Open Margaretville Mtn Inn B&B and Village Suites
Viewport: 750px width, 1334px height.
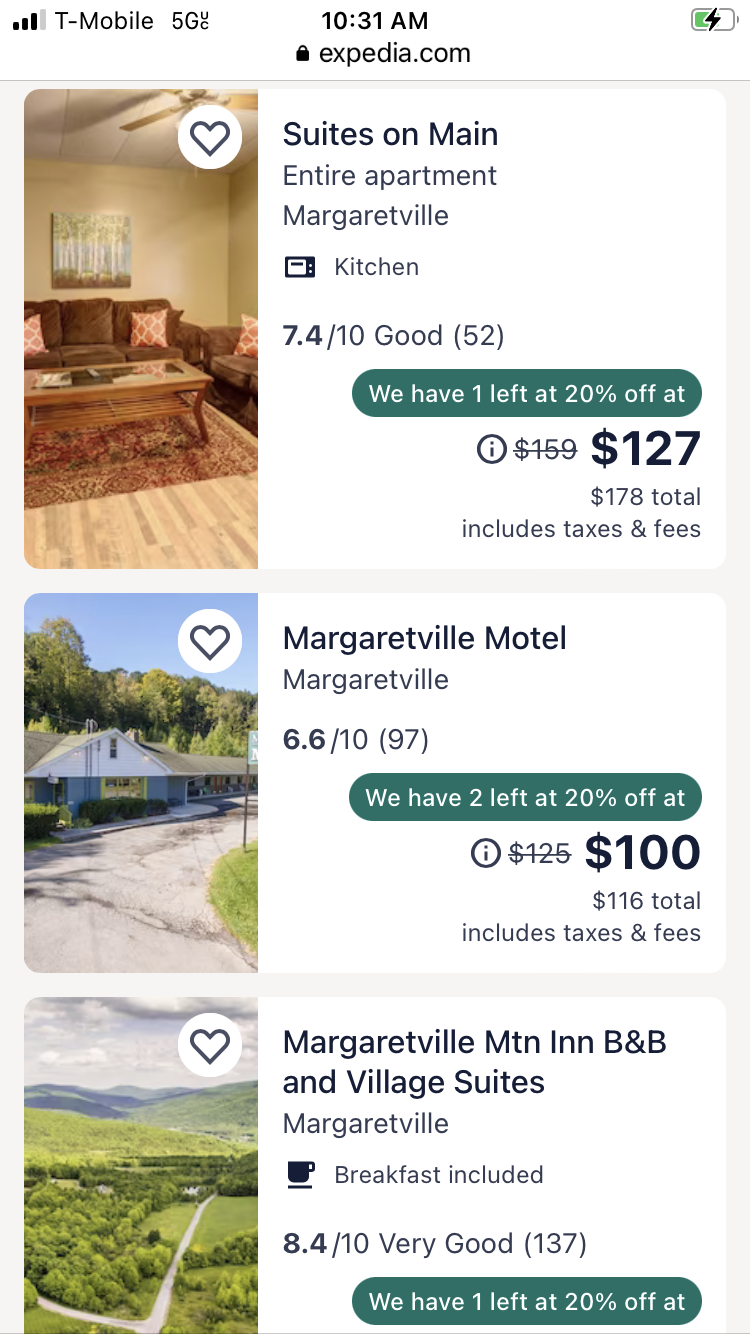pyautogui.click(x=474, y=1062)
